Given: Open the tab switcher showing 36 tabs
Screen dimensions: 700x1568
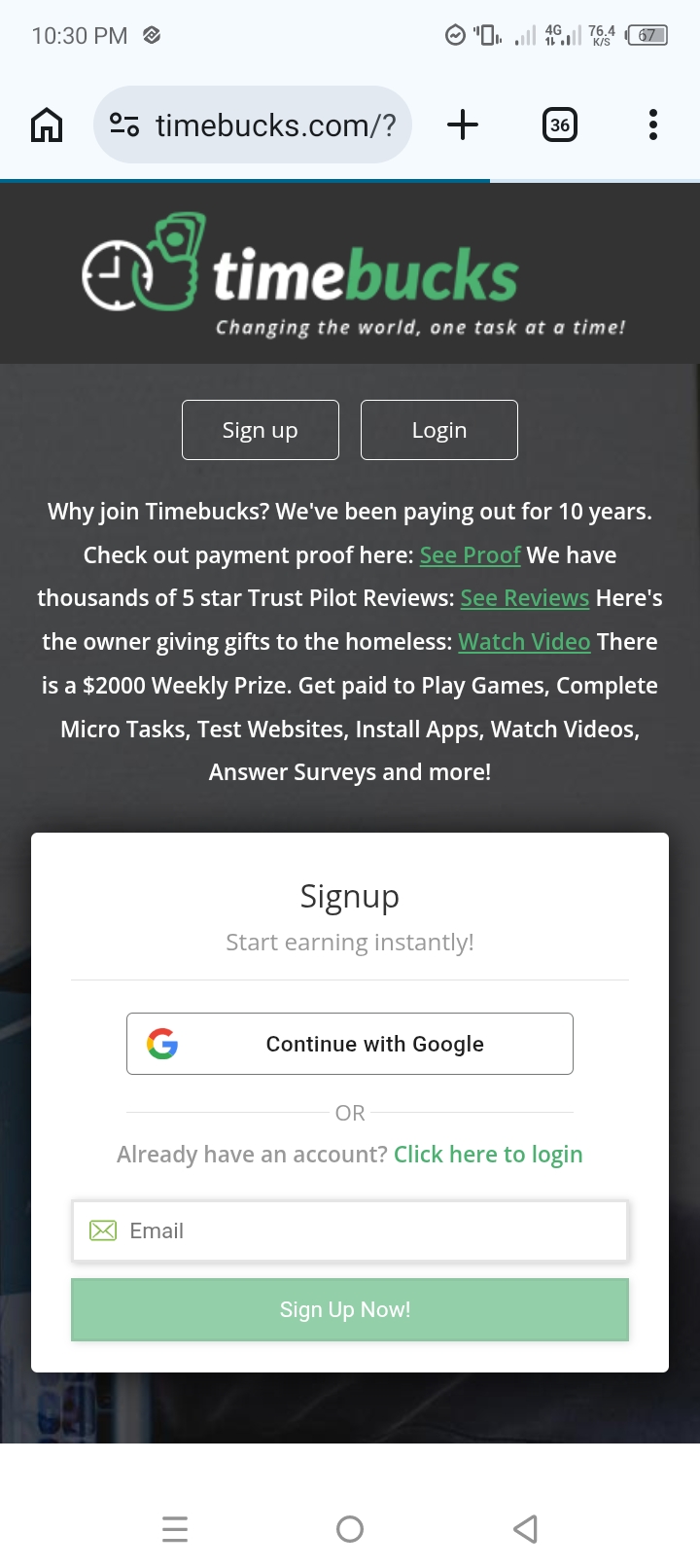Looking at the screenshot, I should 559,125.
